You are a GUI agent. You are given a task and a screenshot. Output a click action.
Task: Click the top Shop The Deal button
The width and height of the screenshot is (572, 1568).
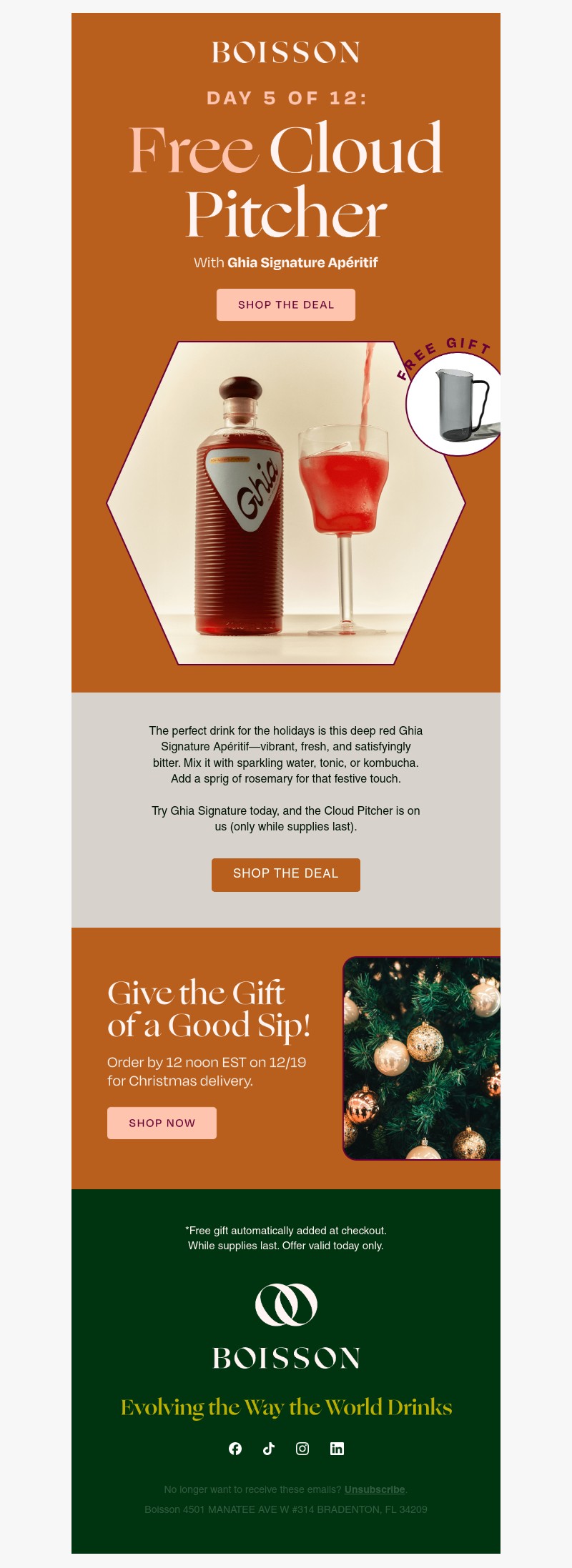[286, 304]
